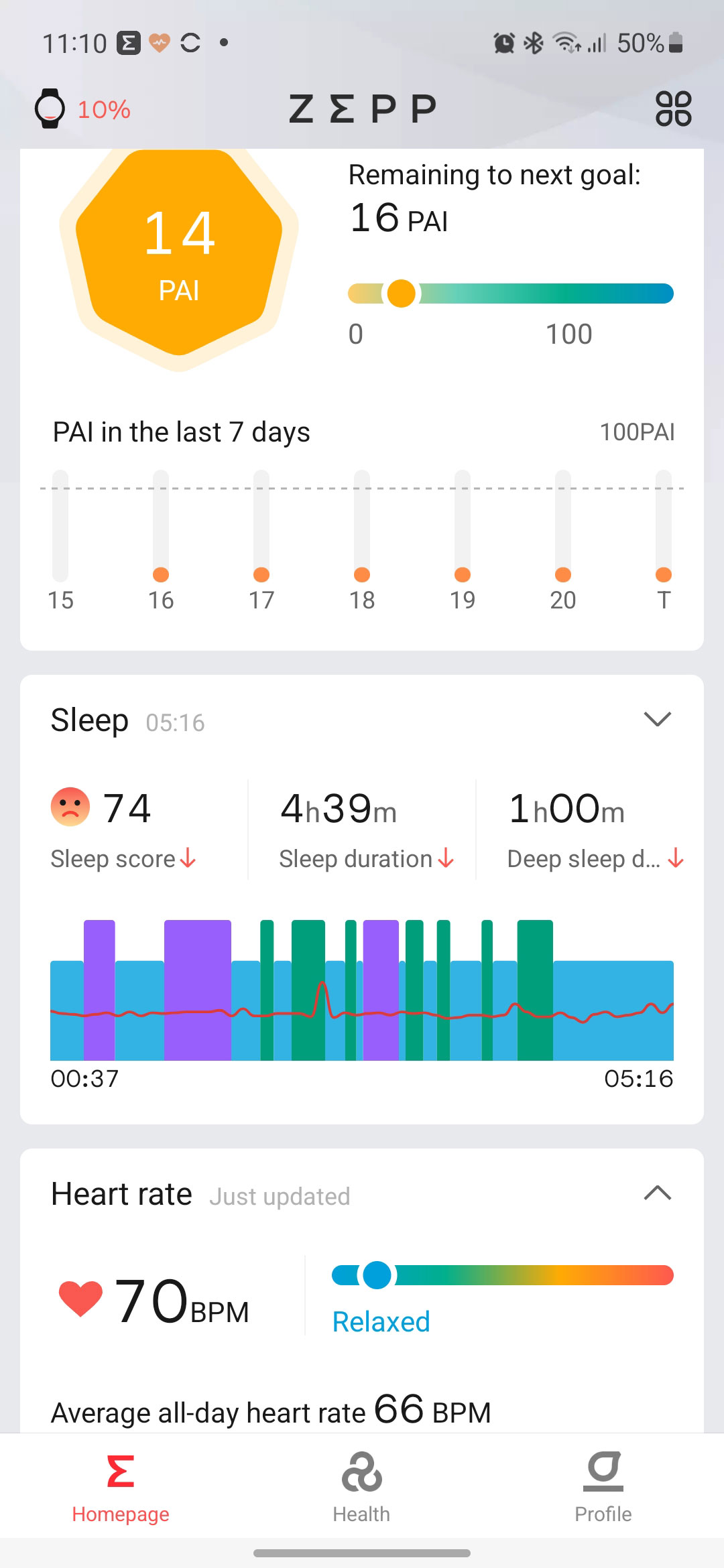Collapse the Sleep card with its chevron

[657, 720]
